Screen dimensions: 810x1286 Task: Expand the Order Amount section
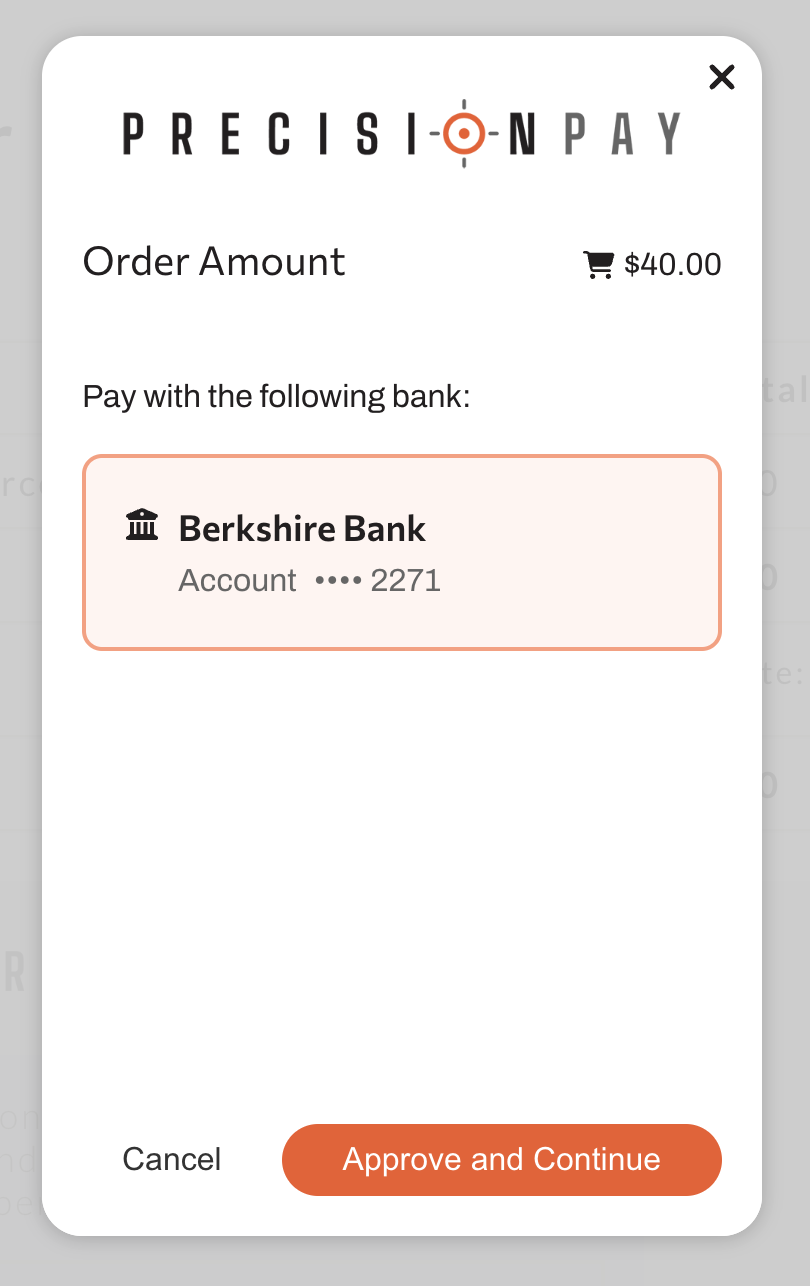213,261
